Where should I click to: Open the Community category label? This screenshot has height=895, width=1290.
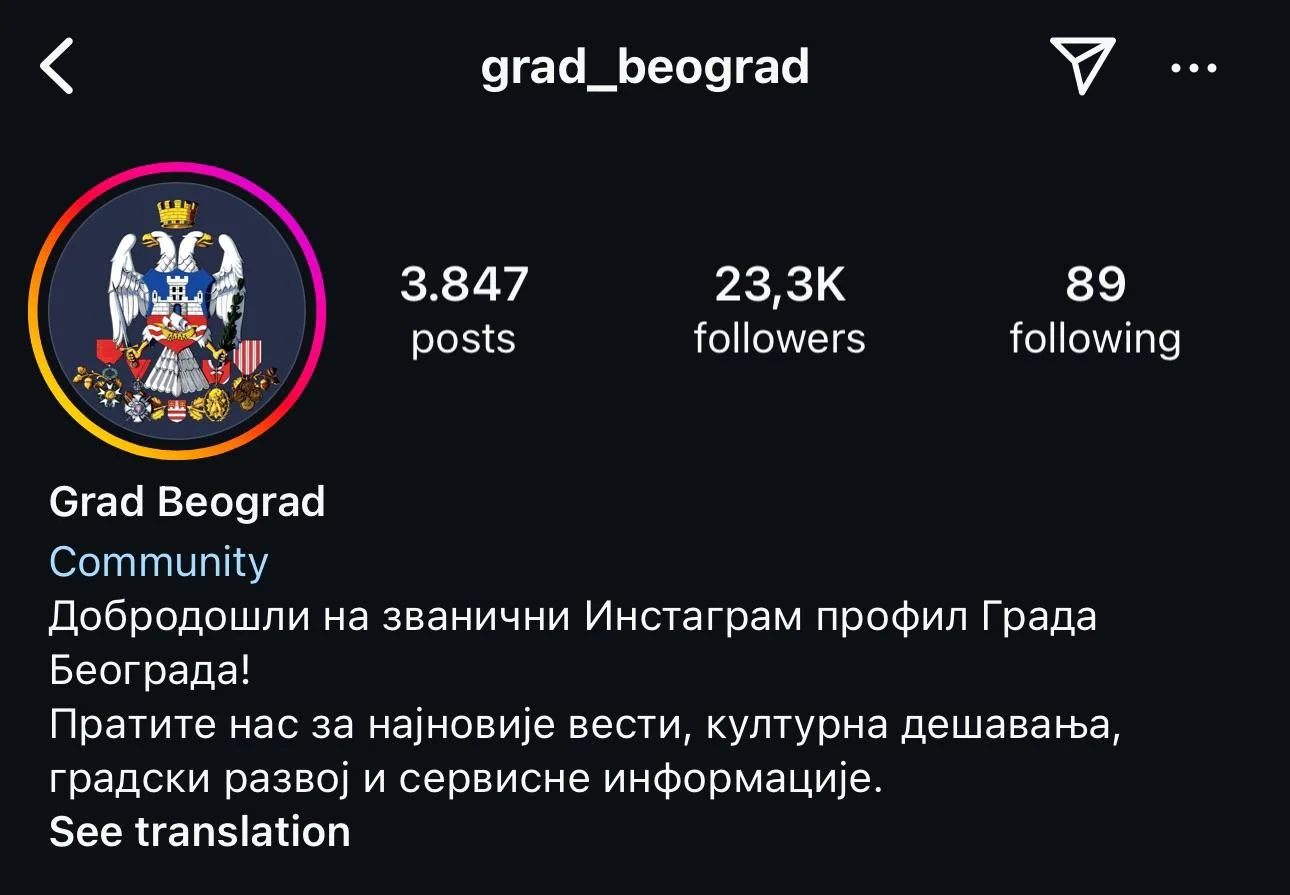click(158, 562)
